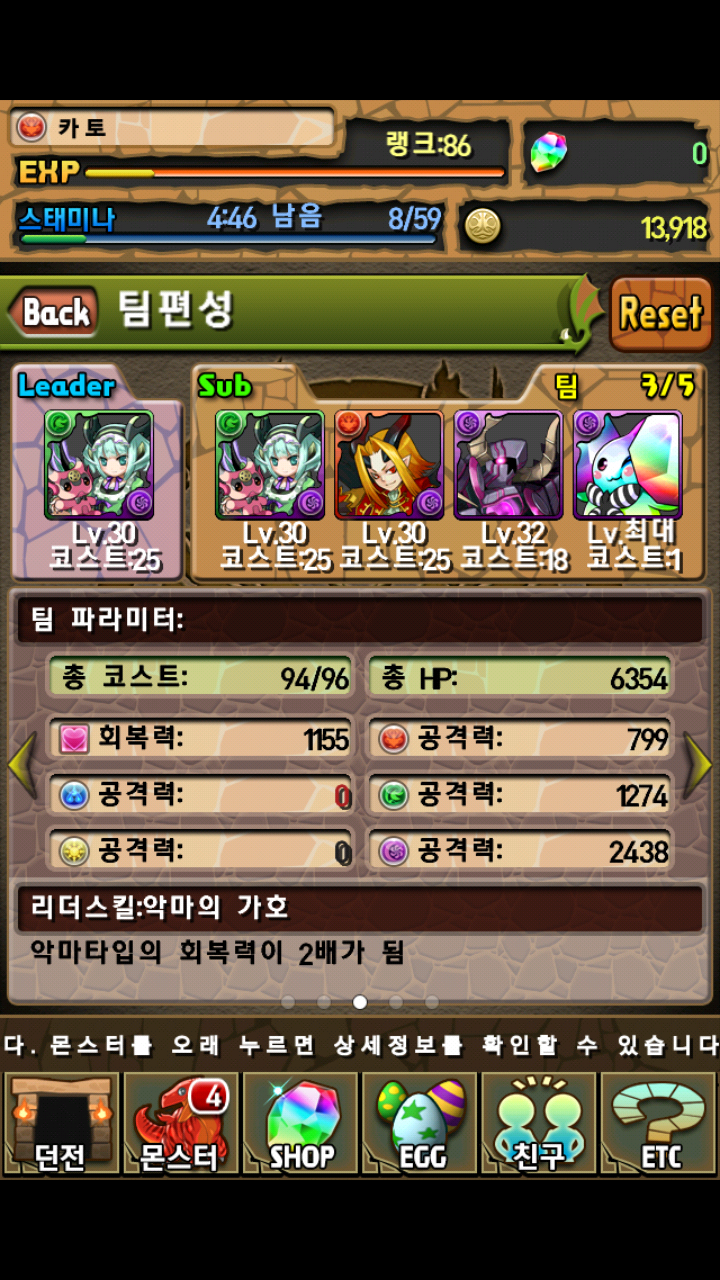The width and height of the screenshot is (720, 1280).
Task: Select the Lv.32 dark armored sub monster
Action: click(508, 465)
